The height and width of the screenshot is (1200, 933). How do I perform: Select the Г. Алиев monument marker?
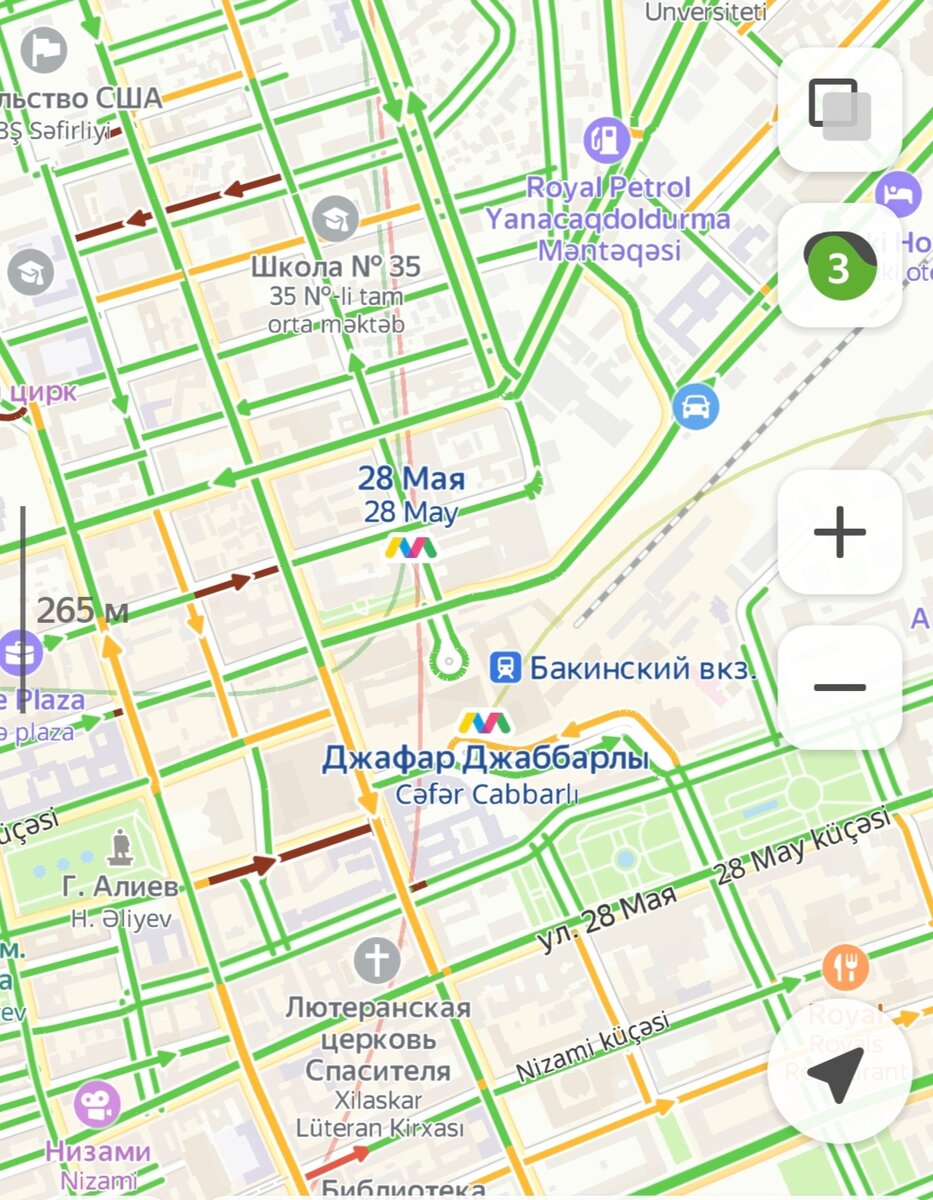point(121,846)
